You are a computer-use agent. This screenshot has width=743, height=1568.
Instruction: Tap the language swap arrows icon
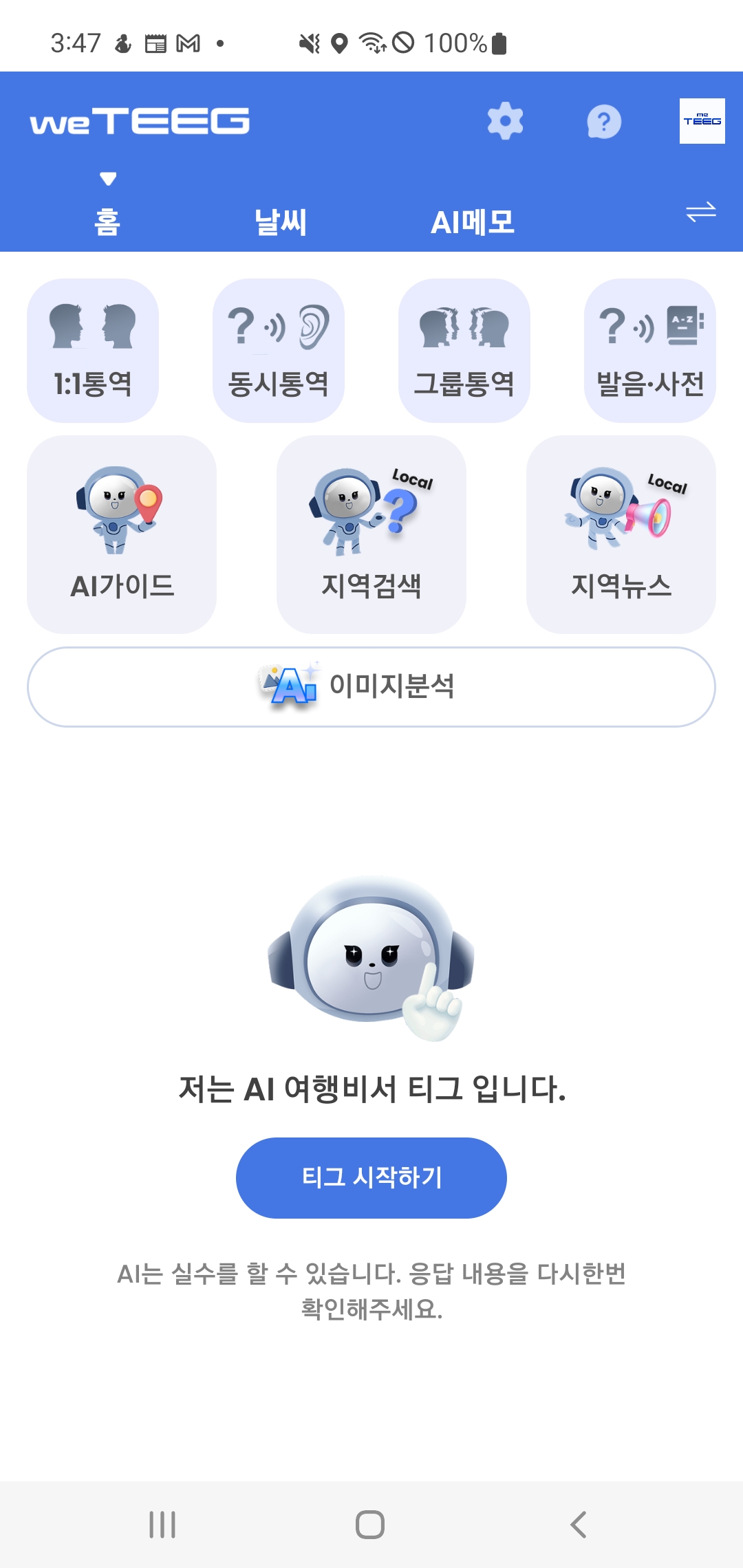click(x=700, y=213)
